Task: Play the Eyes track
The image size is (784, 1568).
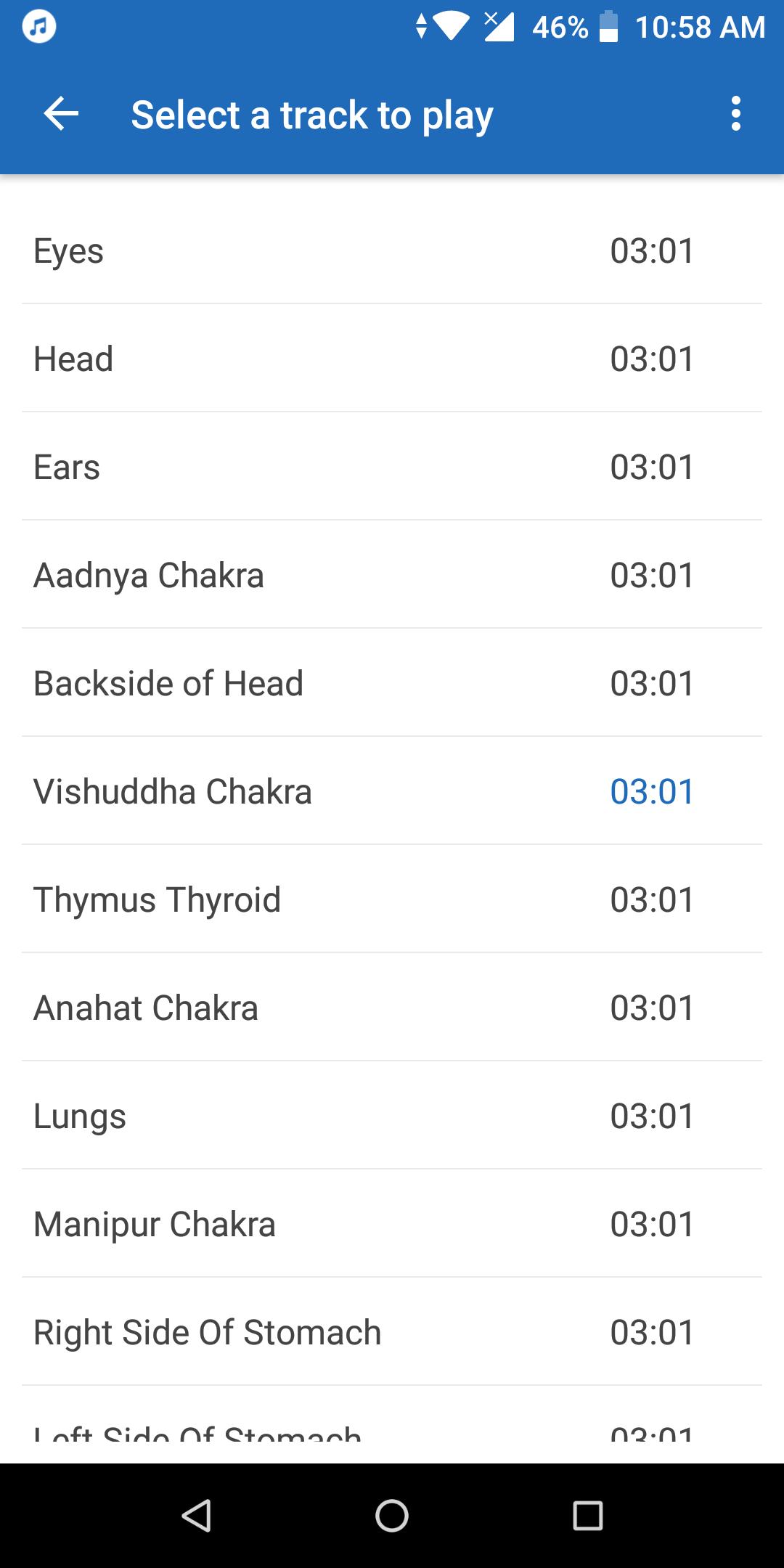Action: [392, 250]
